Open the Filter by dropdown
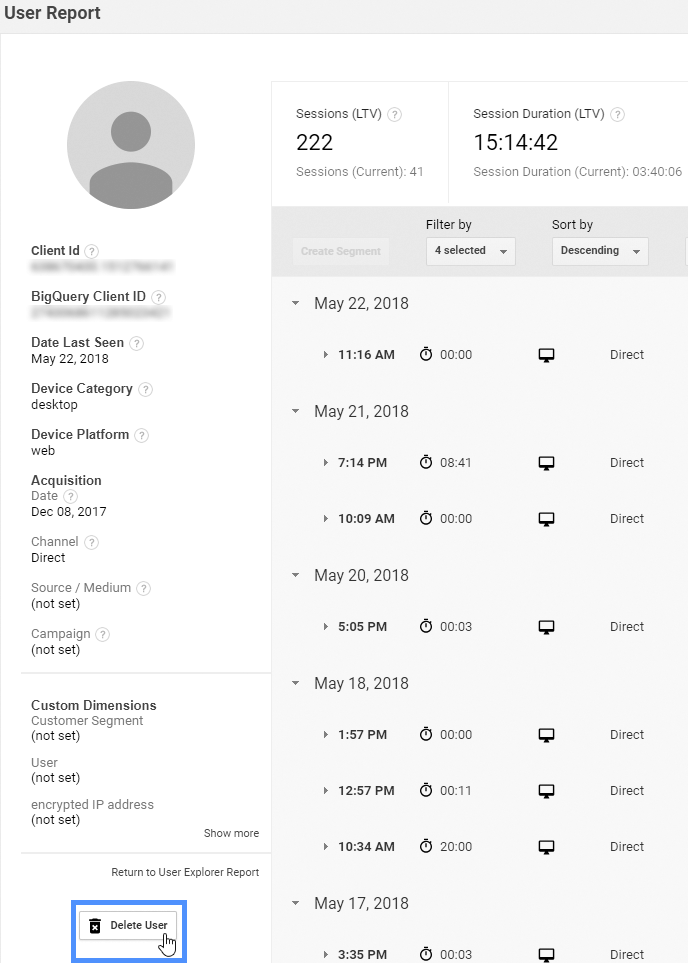The width and height of the screenshot is (688, 963). tap(470, 251)
